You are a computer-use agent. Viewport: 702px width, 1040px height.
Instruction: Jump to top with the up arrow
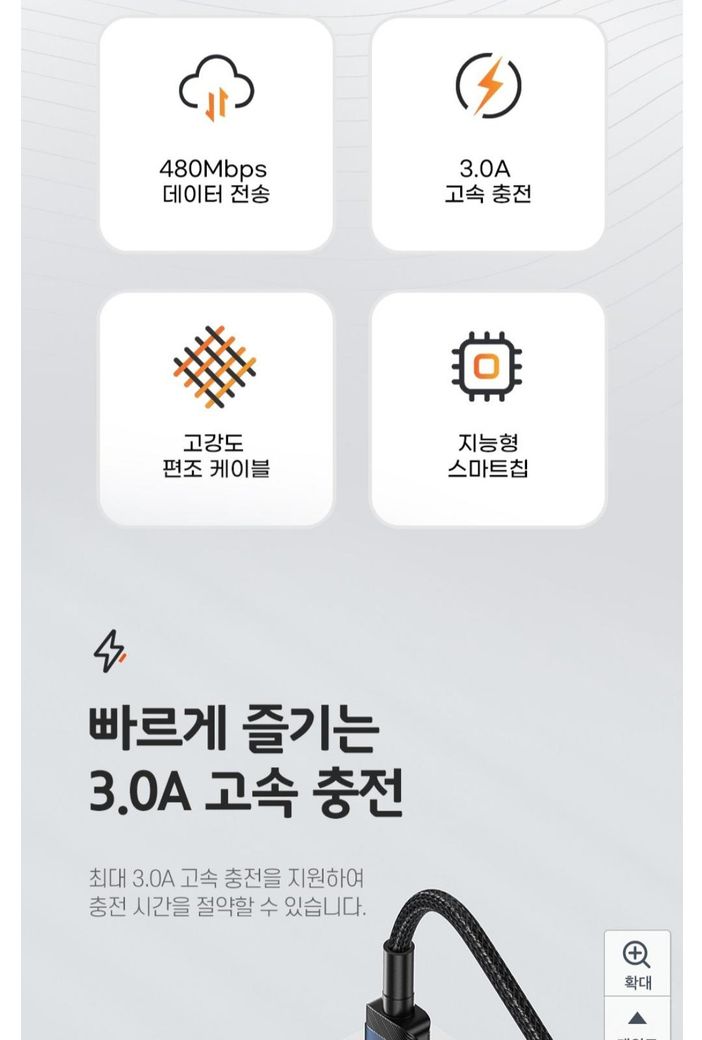637,1020
